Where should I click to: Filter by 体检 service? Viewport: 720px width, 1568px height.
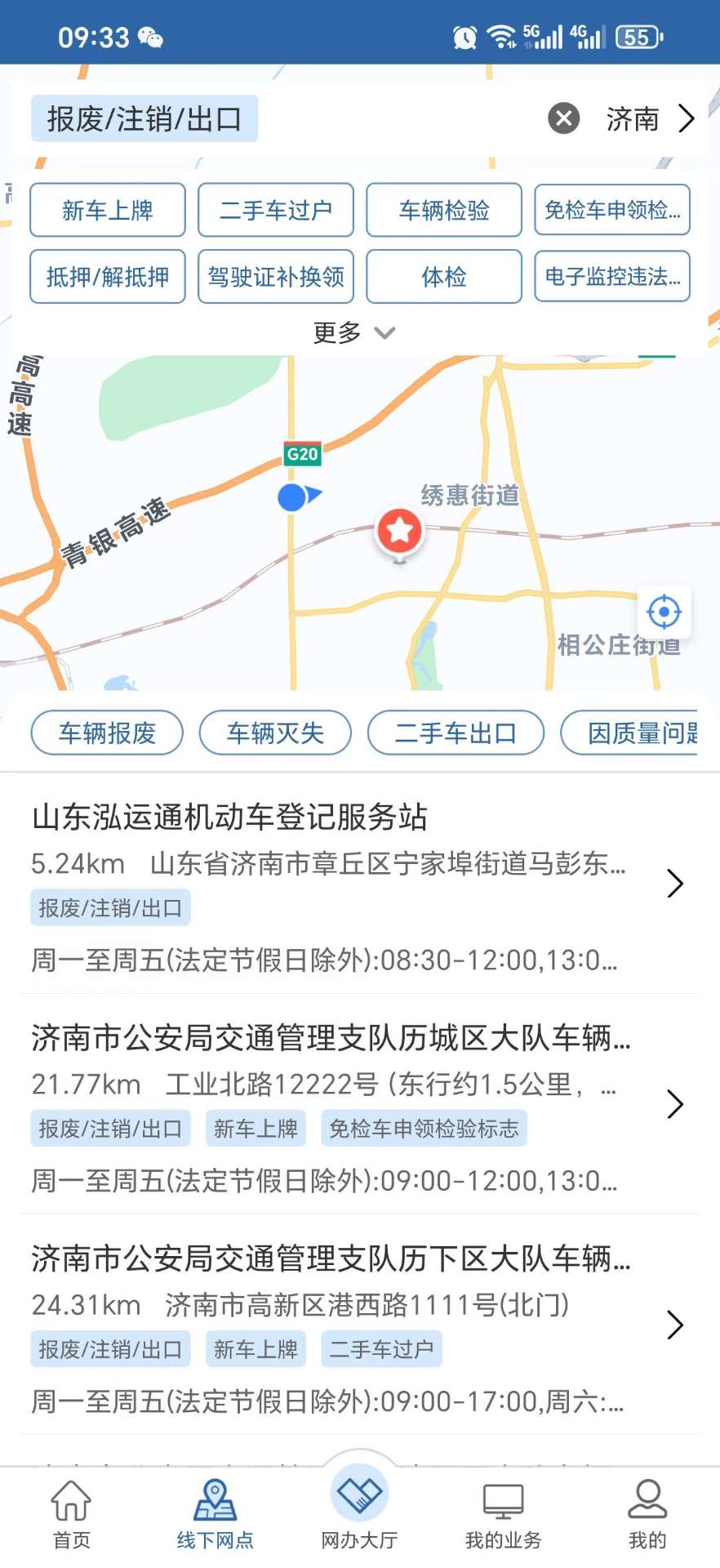click(444, 277)
